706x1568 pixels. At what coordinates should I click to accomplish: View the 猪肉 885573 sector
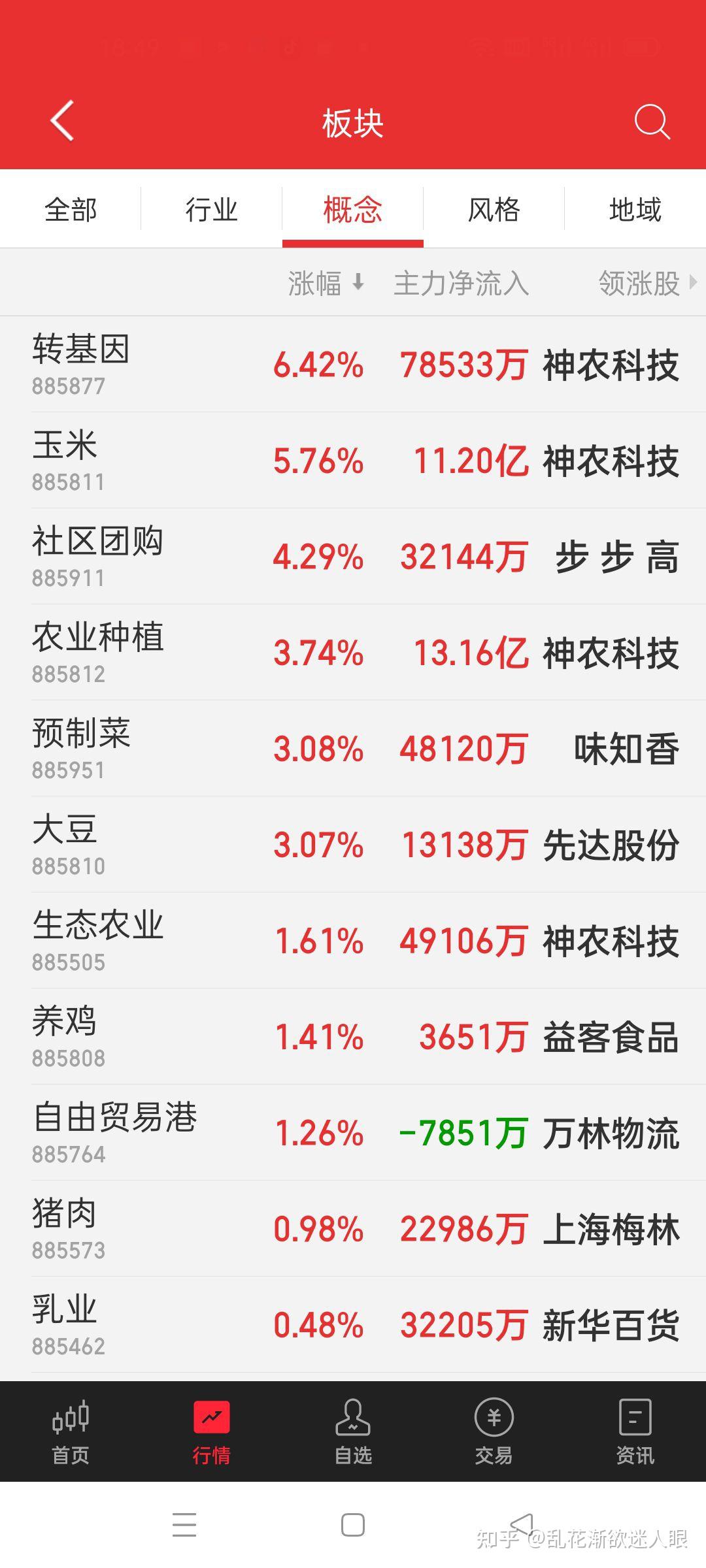click(x=353, y=1229)
